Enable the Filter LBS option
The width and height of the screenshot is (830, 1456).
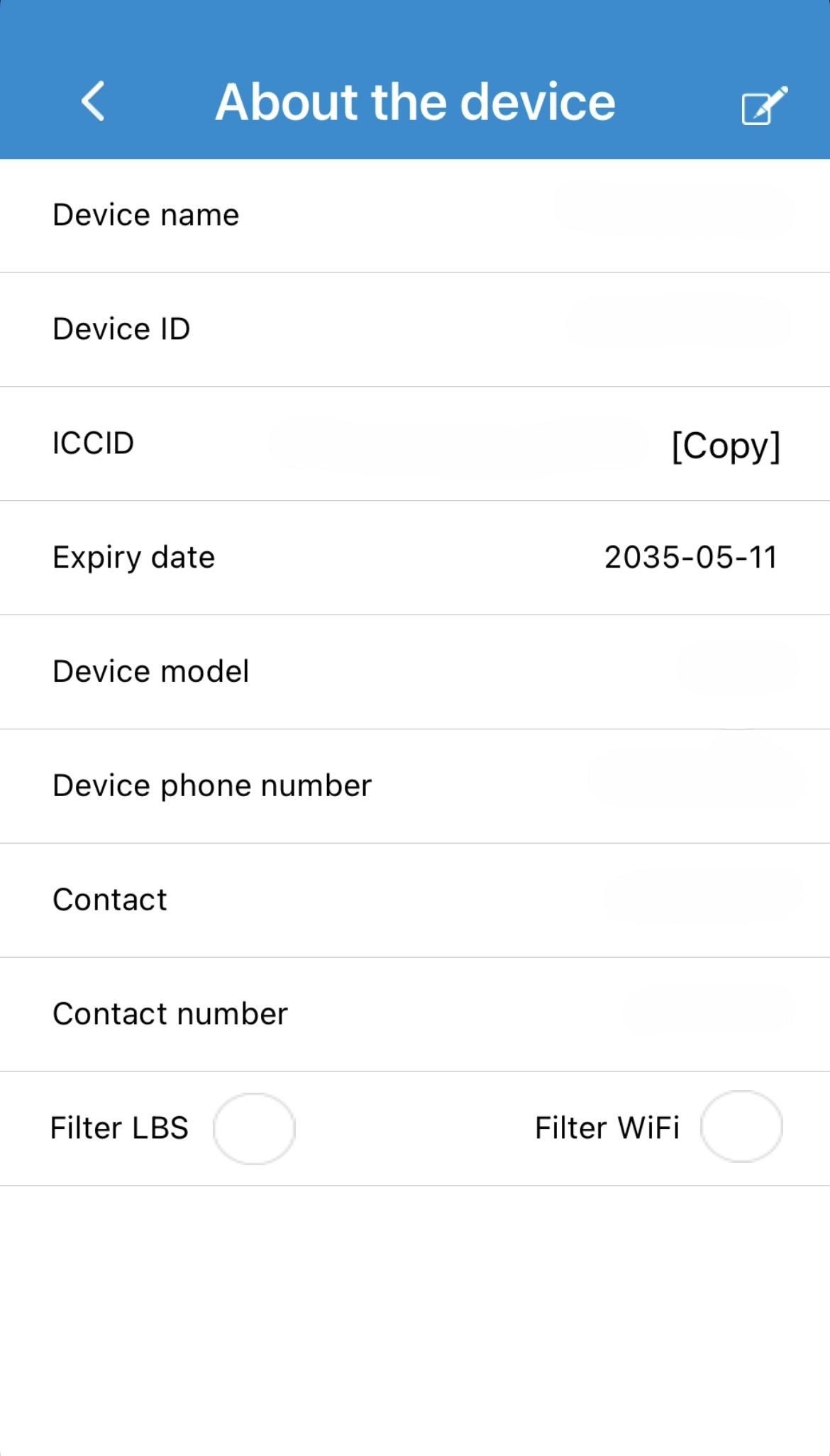(x=254, y=1128)
